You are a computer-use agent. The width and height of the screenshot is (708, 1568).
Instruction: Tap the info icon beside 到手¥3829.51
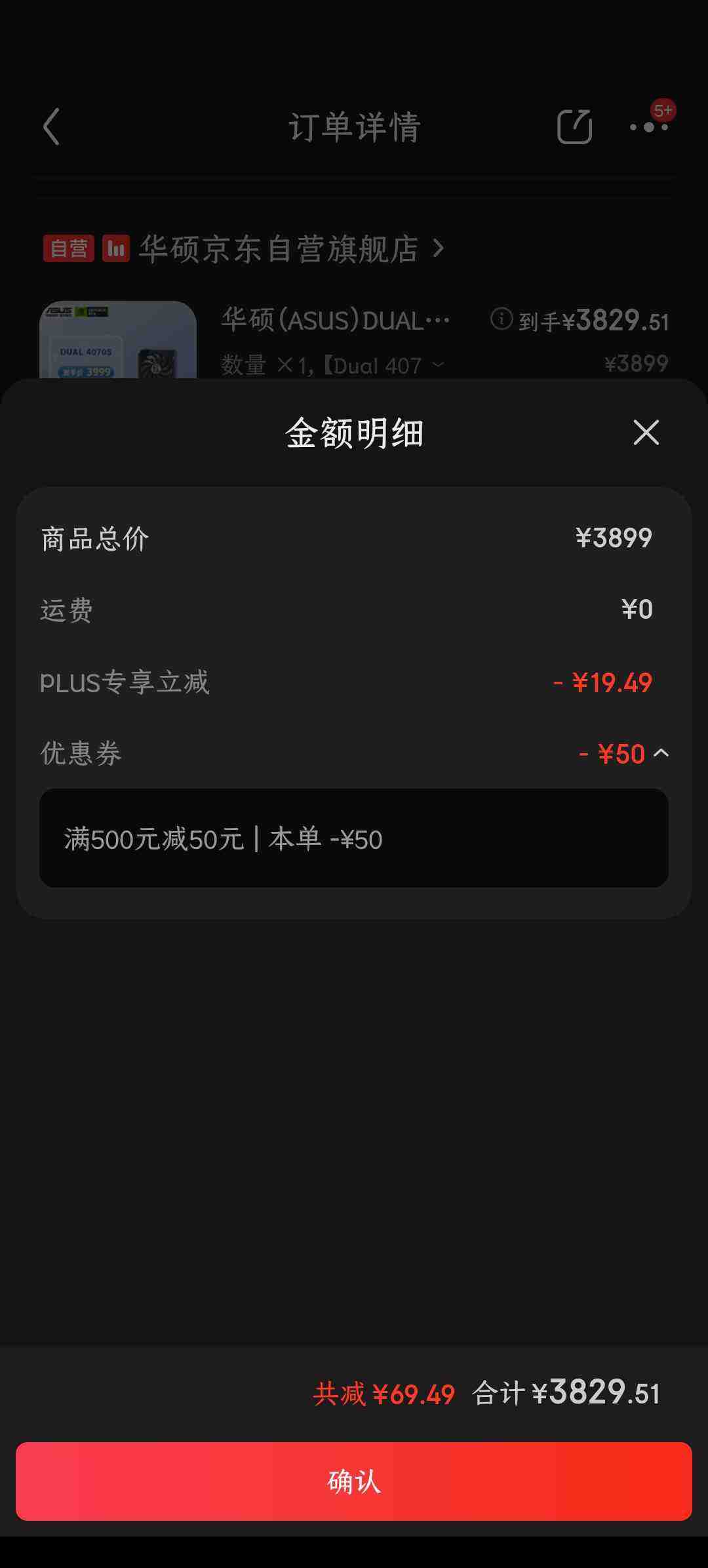click(501, 319)
